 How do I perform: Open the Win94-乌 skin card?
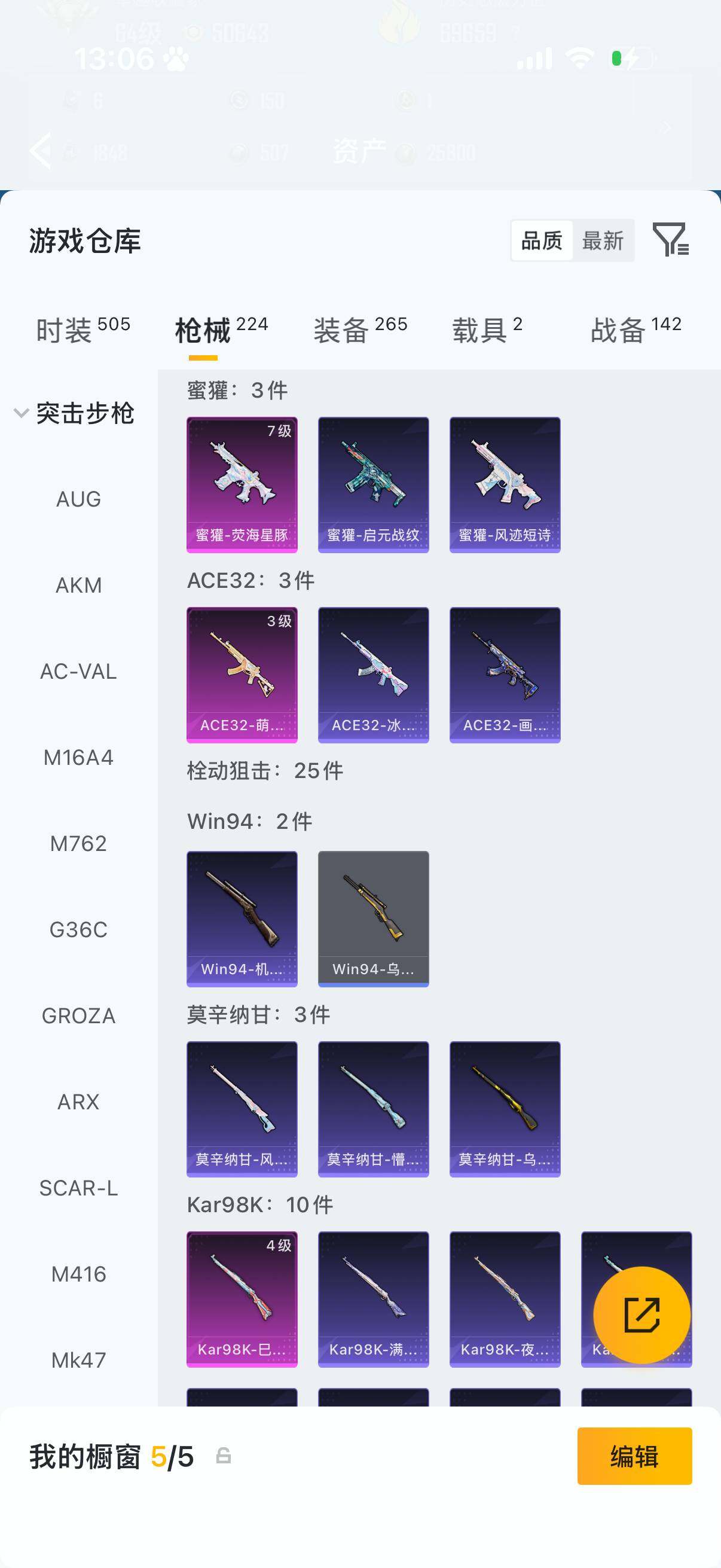[374, 919]
